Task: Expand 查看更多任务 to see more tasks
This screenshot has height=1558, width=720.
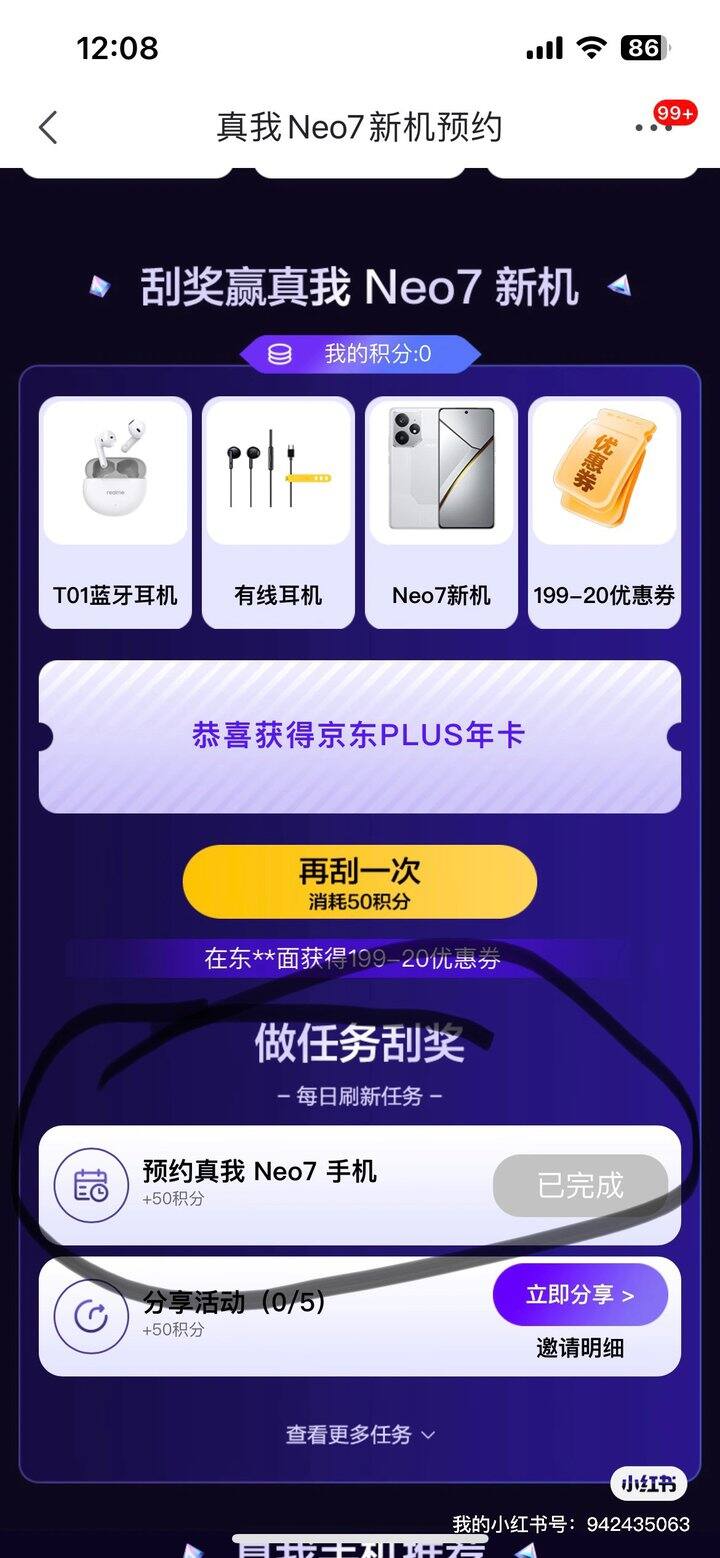Action: 360,1434
